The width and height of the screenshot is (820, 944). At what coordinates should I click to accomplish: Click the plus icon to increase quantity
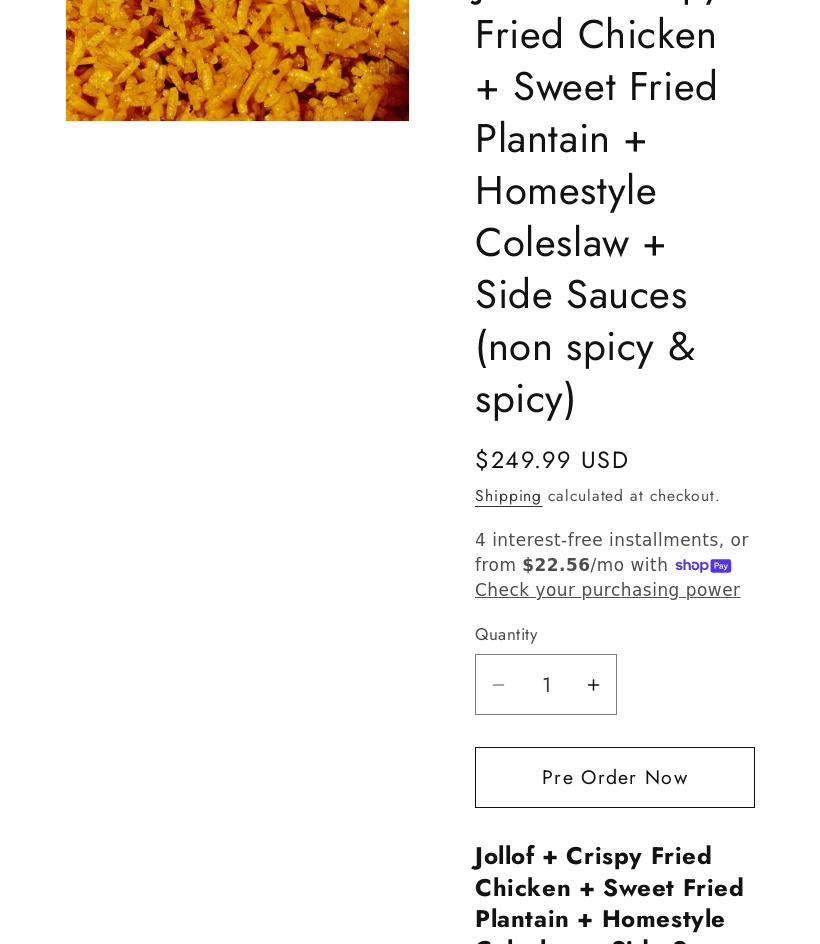[593, 685]
